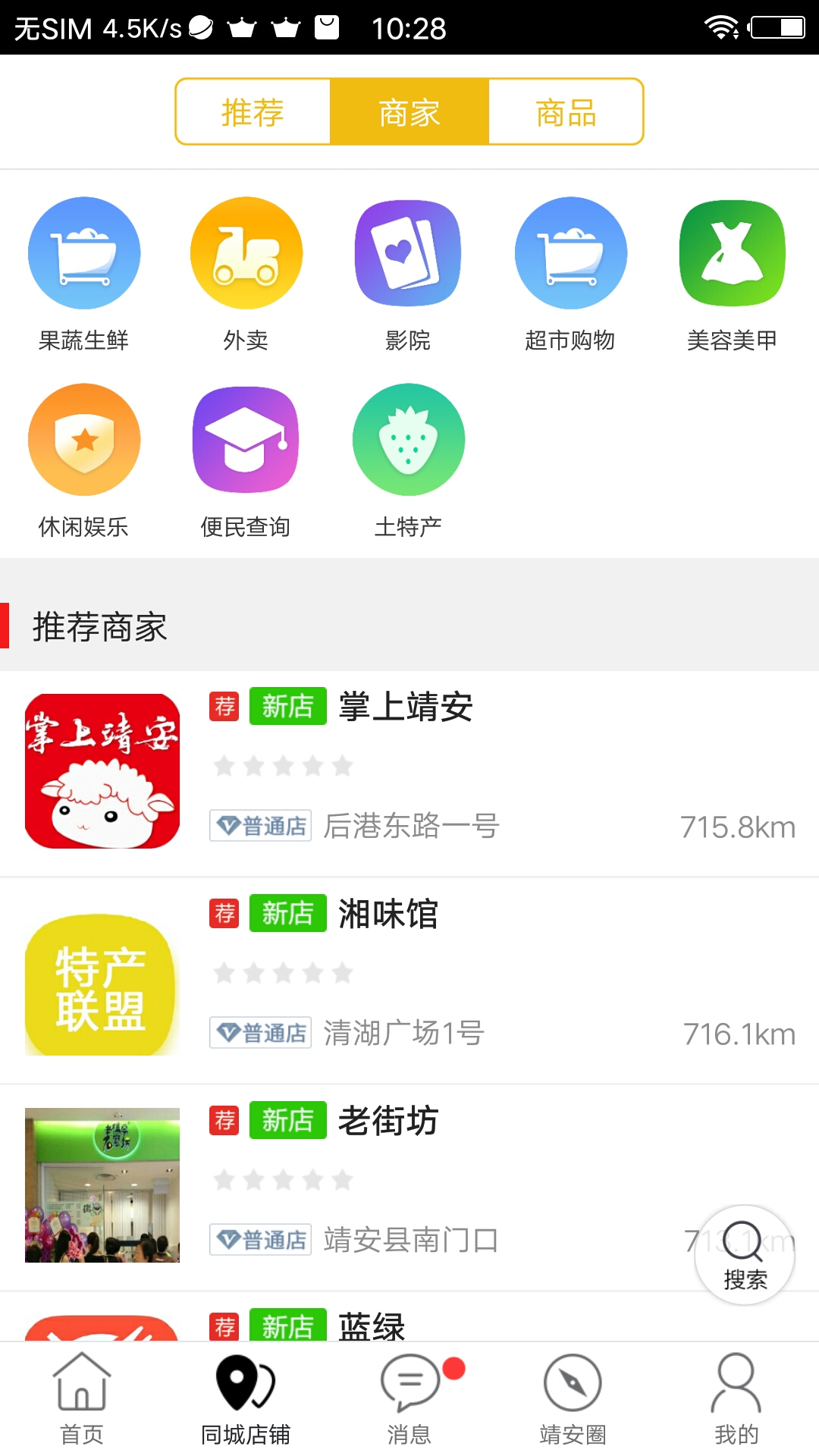Viewport: 819px width, 1456px height.
Task: Open the 果蔬生鲜 category icon
Action: click(x=83, y=253)
